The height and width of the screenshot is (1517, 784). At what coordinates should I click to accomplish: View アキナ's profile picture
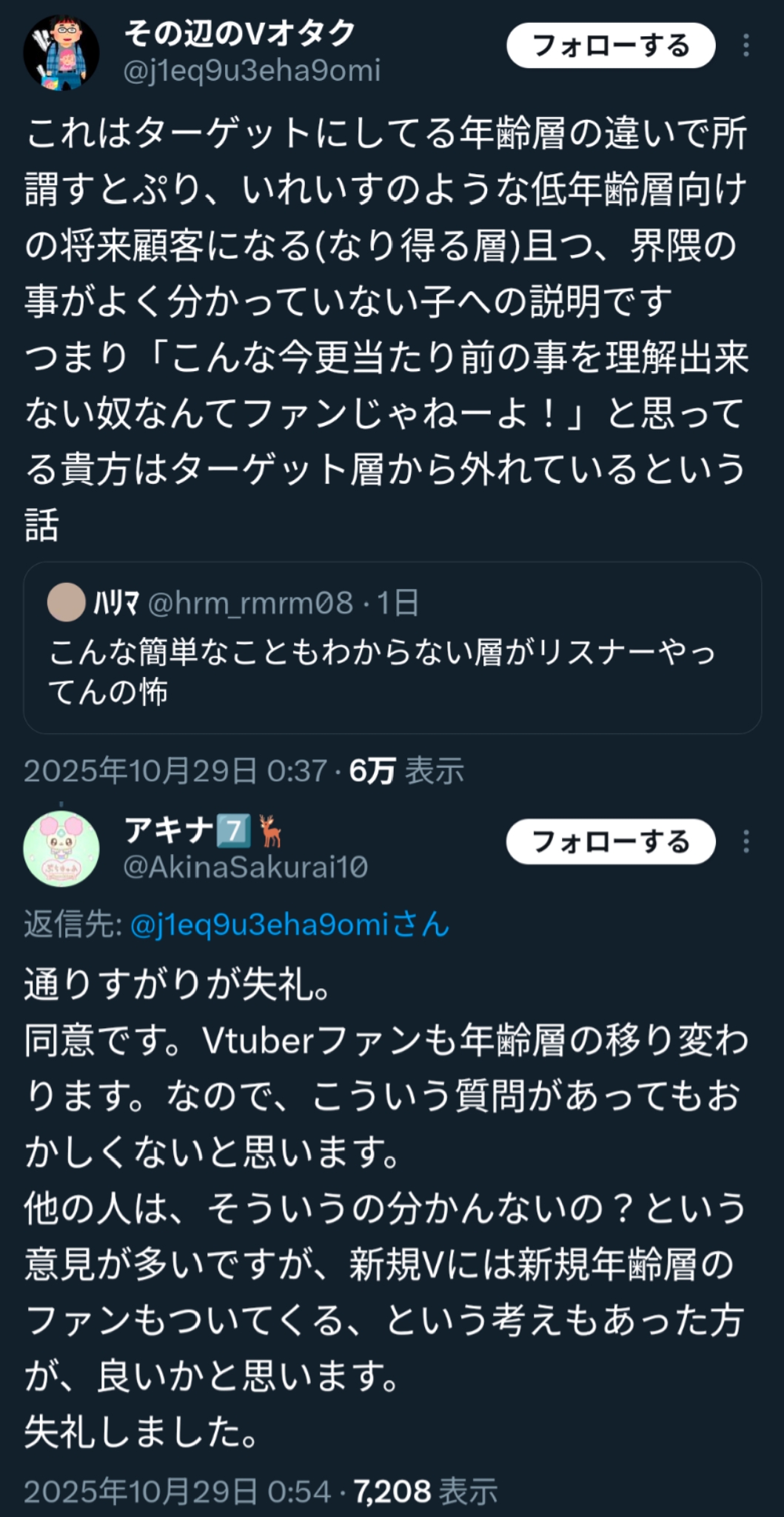[x=61, y=849]
